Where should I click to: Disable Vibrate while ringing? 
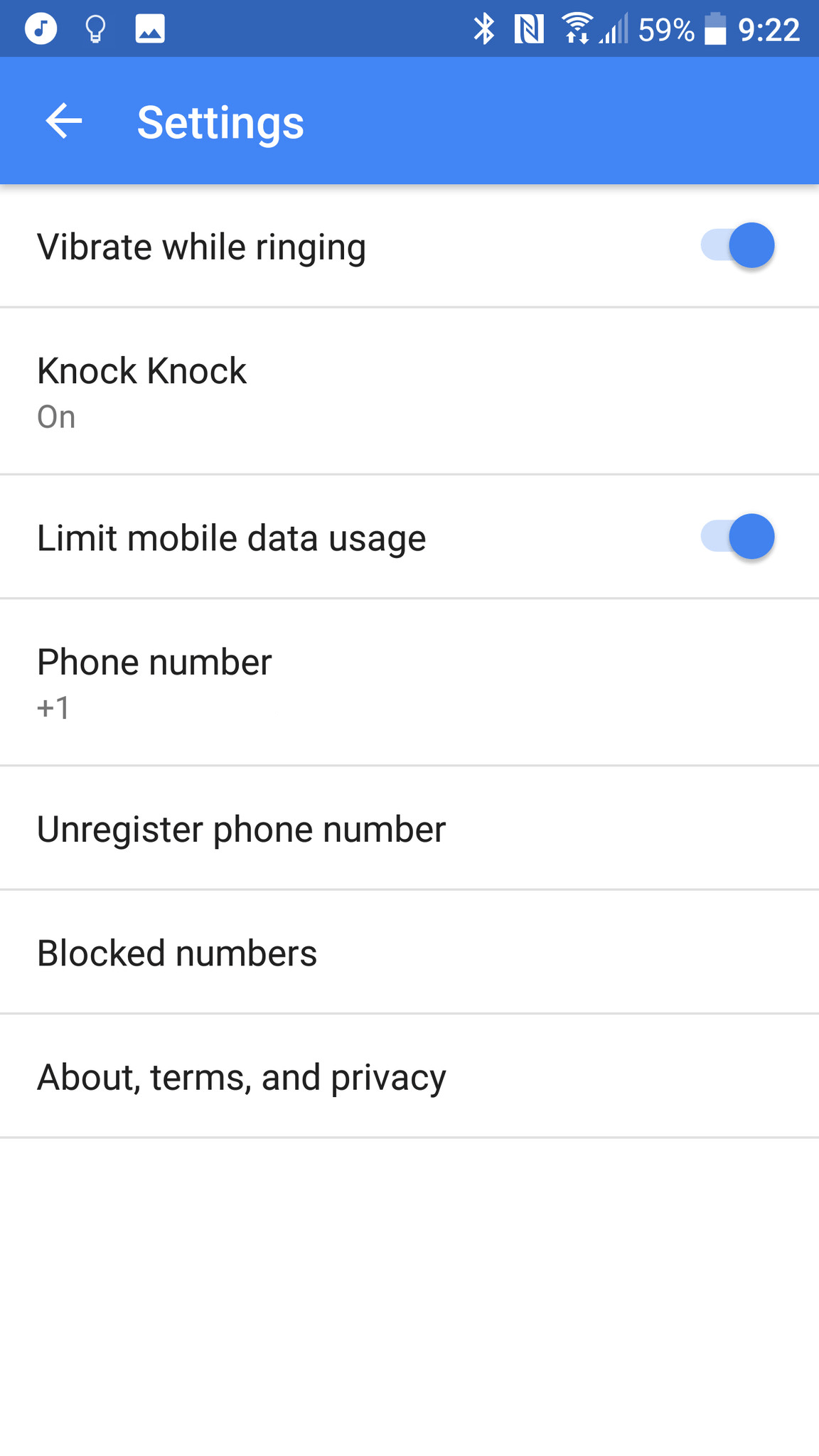click(x=736, y=245)
